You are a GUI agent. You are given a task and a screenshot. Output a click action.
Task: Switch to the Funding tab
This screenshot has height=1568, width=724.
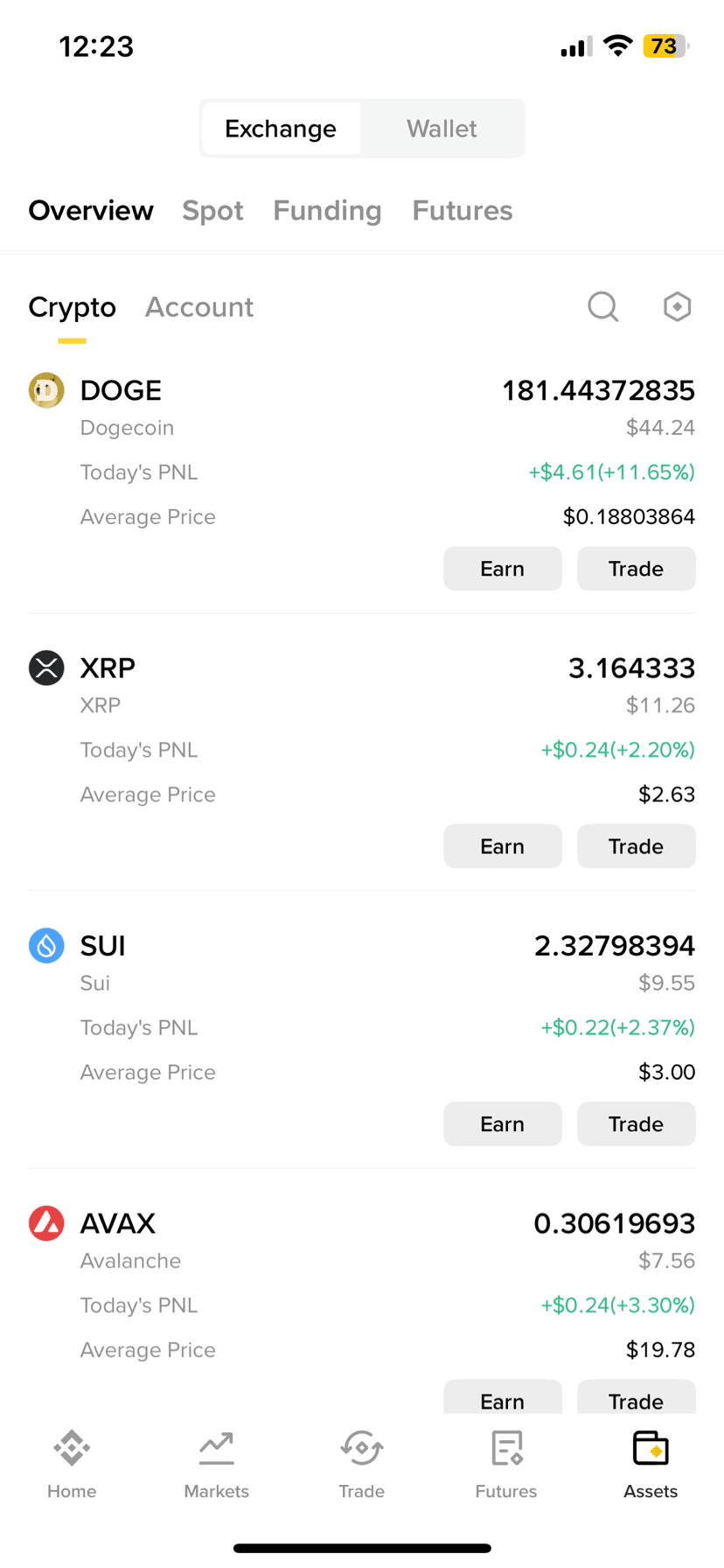tap(327, 211)
